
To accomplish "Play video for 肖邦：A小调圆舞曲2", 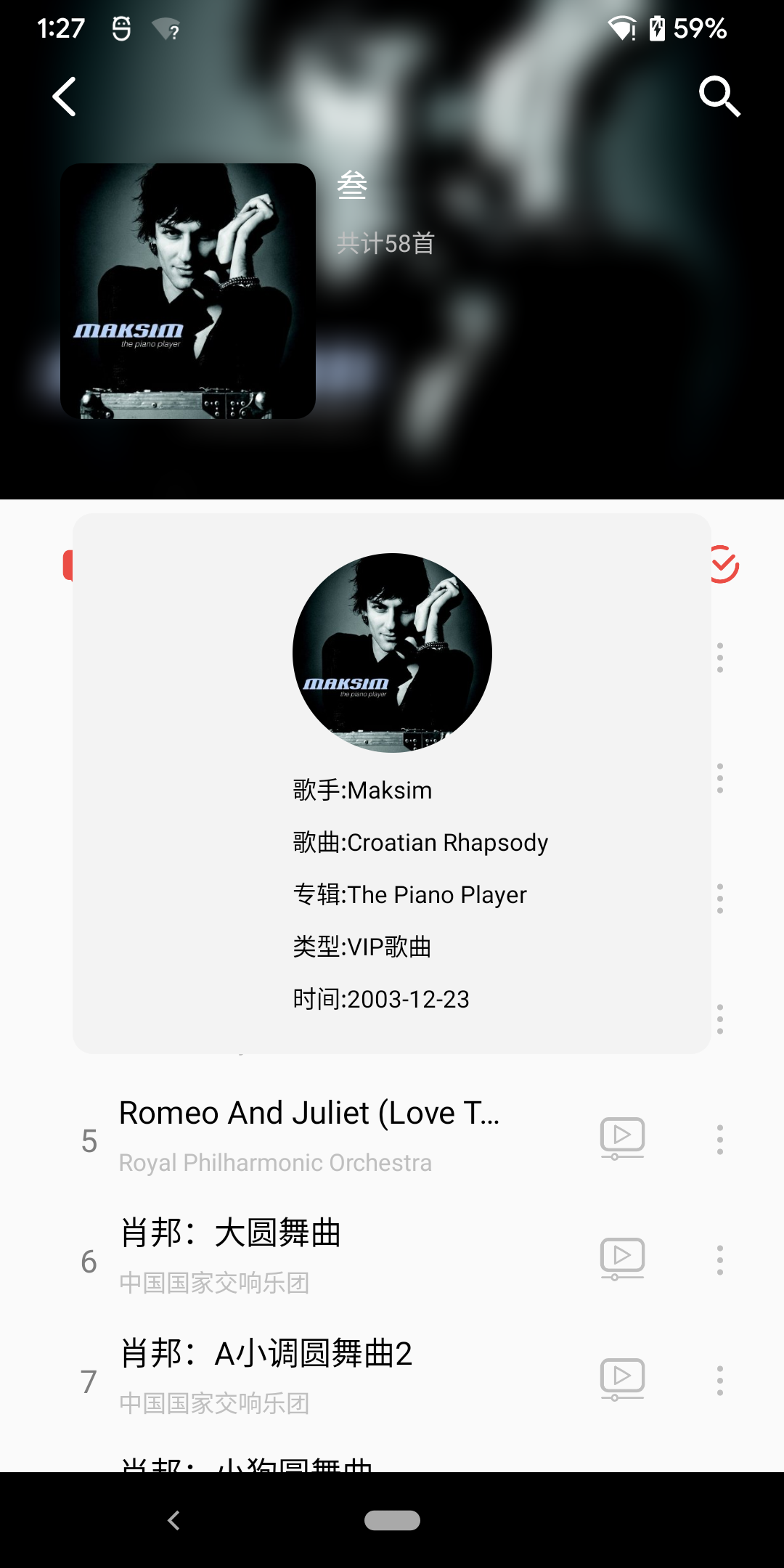I will pos(622,1379).
